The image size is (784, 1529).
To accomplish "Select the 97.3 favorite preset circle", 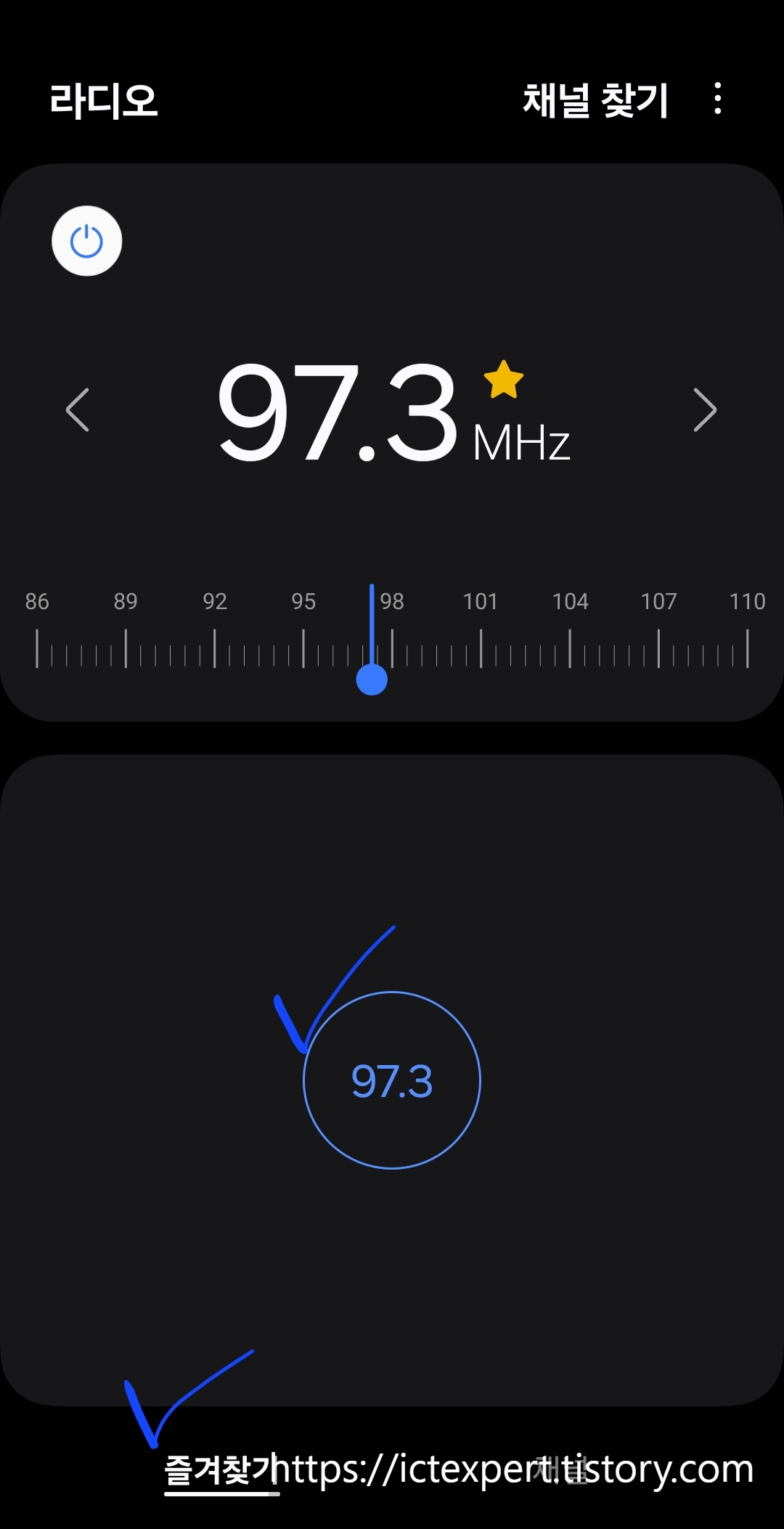I will point(392,1080).
